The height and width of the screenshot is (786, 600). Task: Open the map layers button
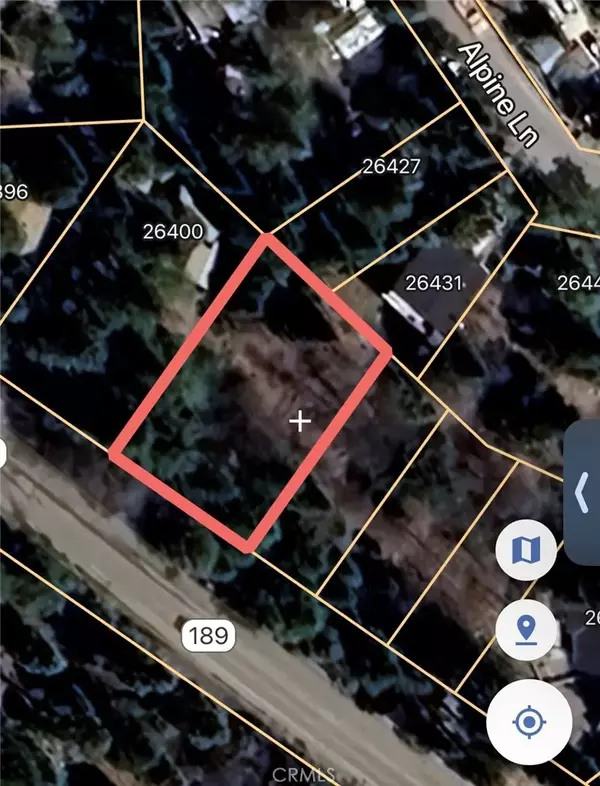526,550
